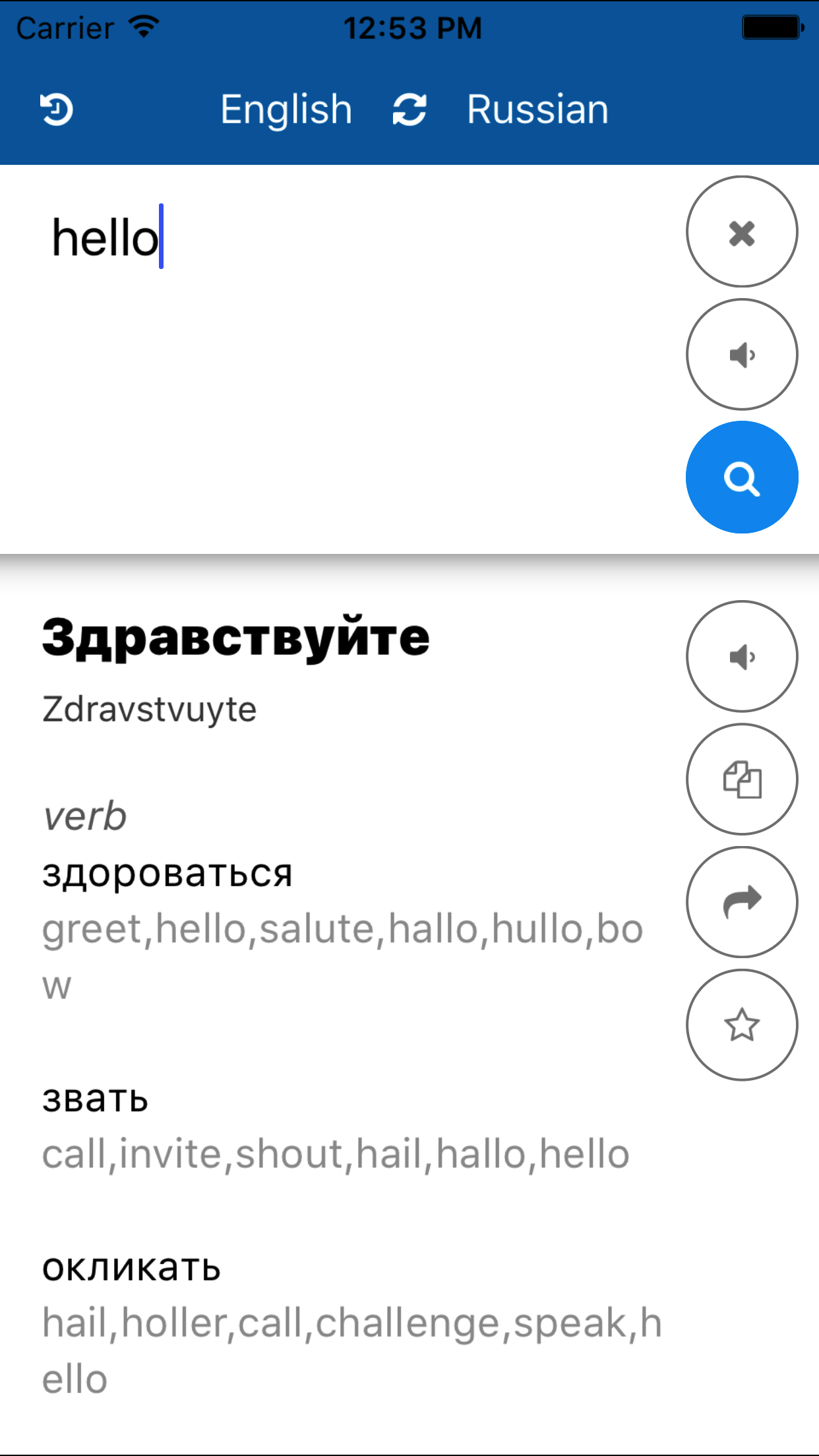Search for the translation

point(742,477)
